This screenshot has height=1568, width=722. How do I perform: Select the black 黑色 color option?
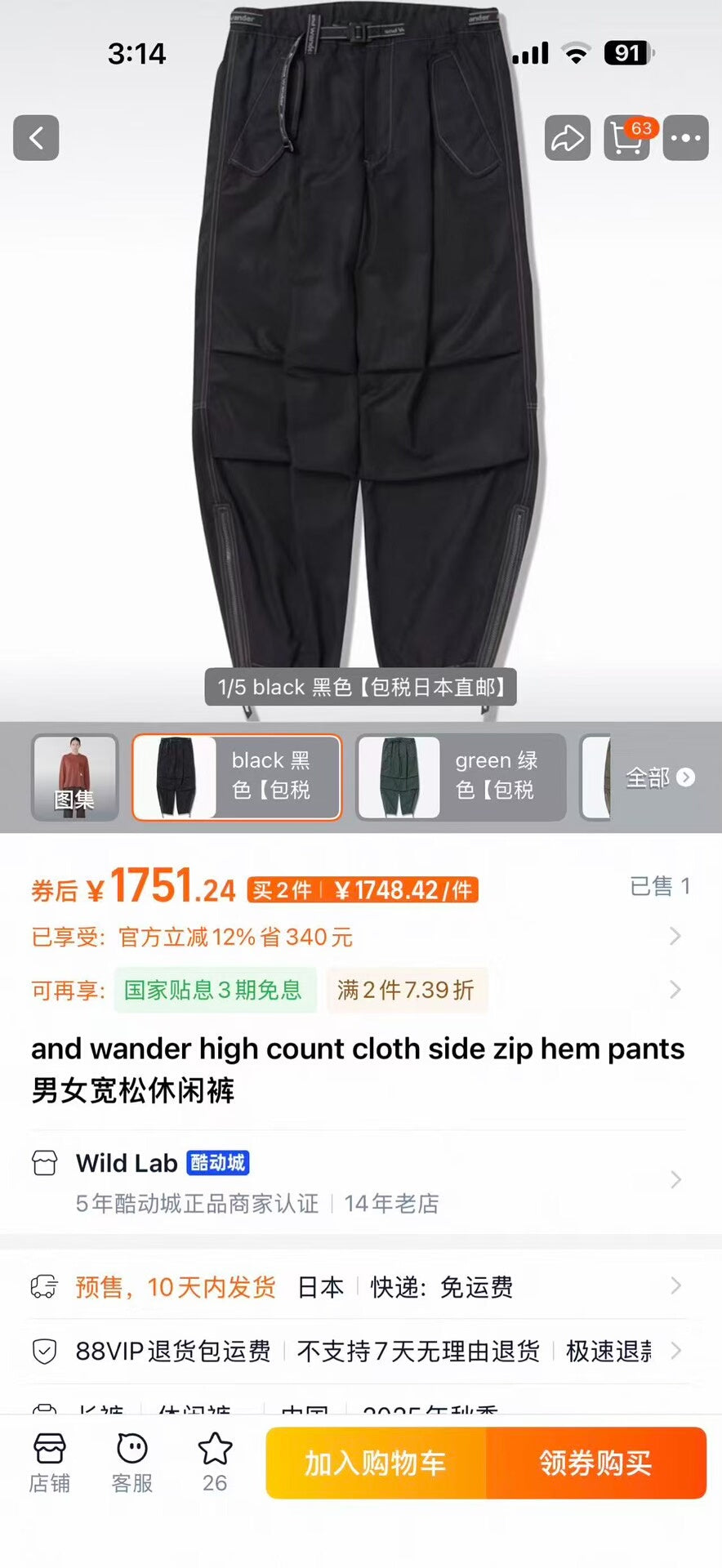point(236,777)
